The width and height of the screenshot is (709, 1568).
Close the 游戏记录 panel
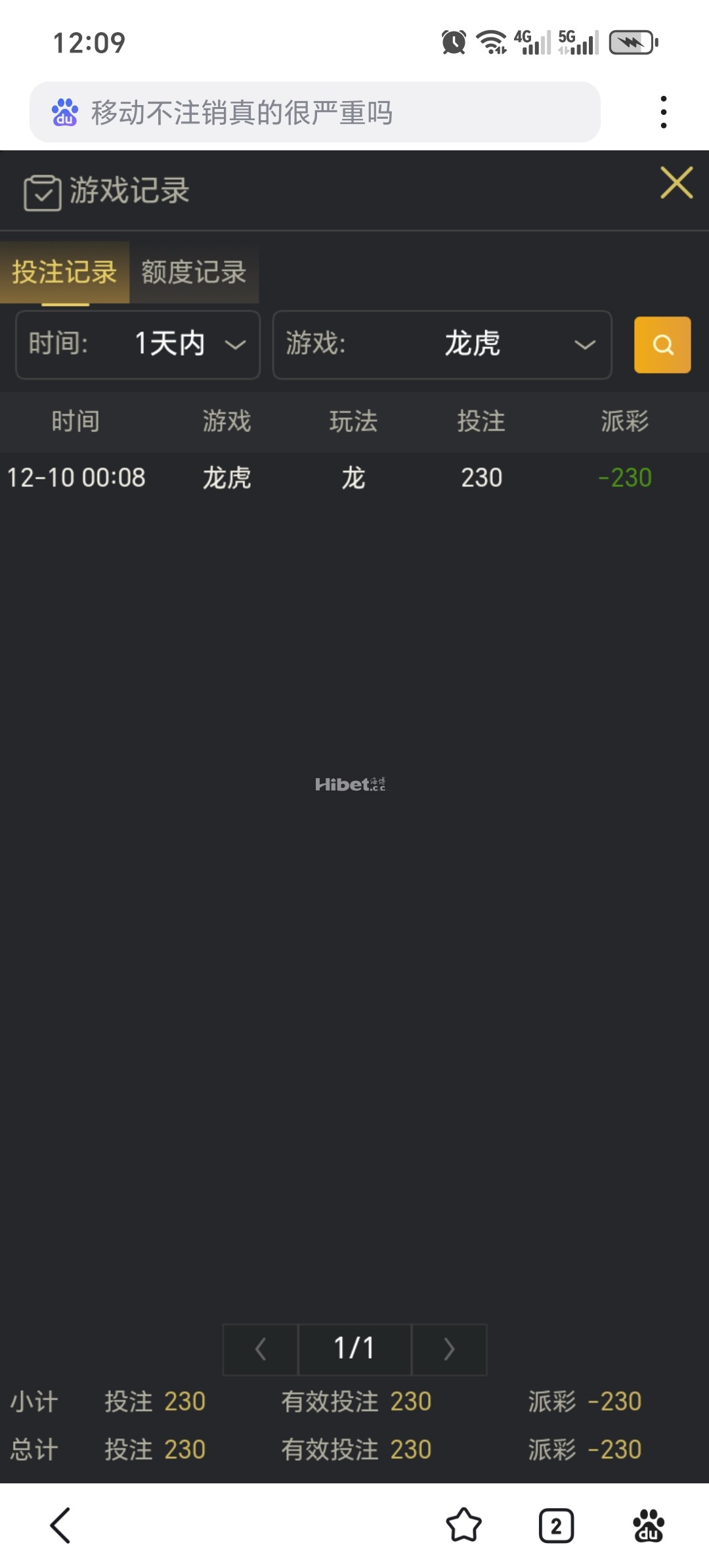[x=676, y=183]
